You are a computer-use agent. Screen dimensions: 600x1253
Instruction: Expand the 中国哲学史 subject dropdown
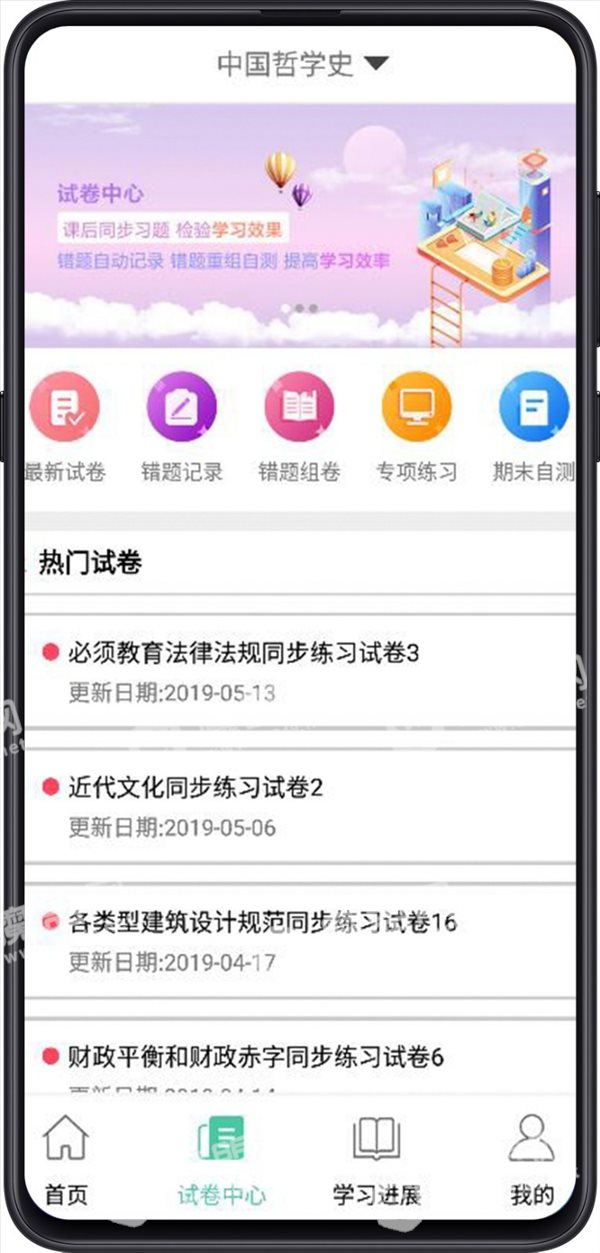click(302, 65)
